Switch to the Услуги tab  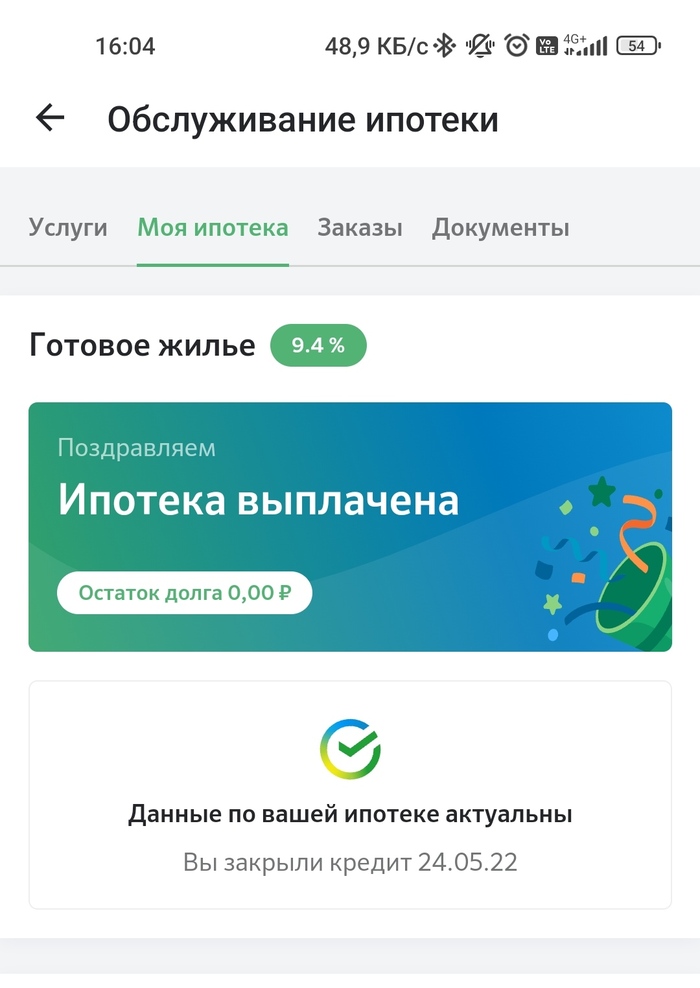68,228
